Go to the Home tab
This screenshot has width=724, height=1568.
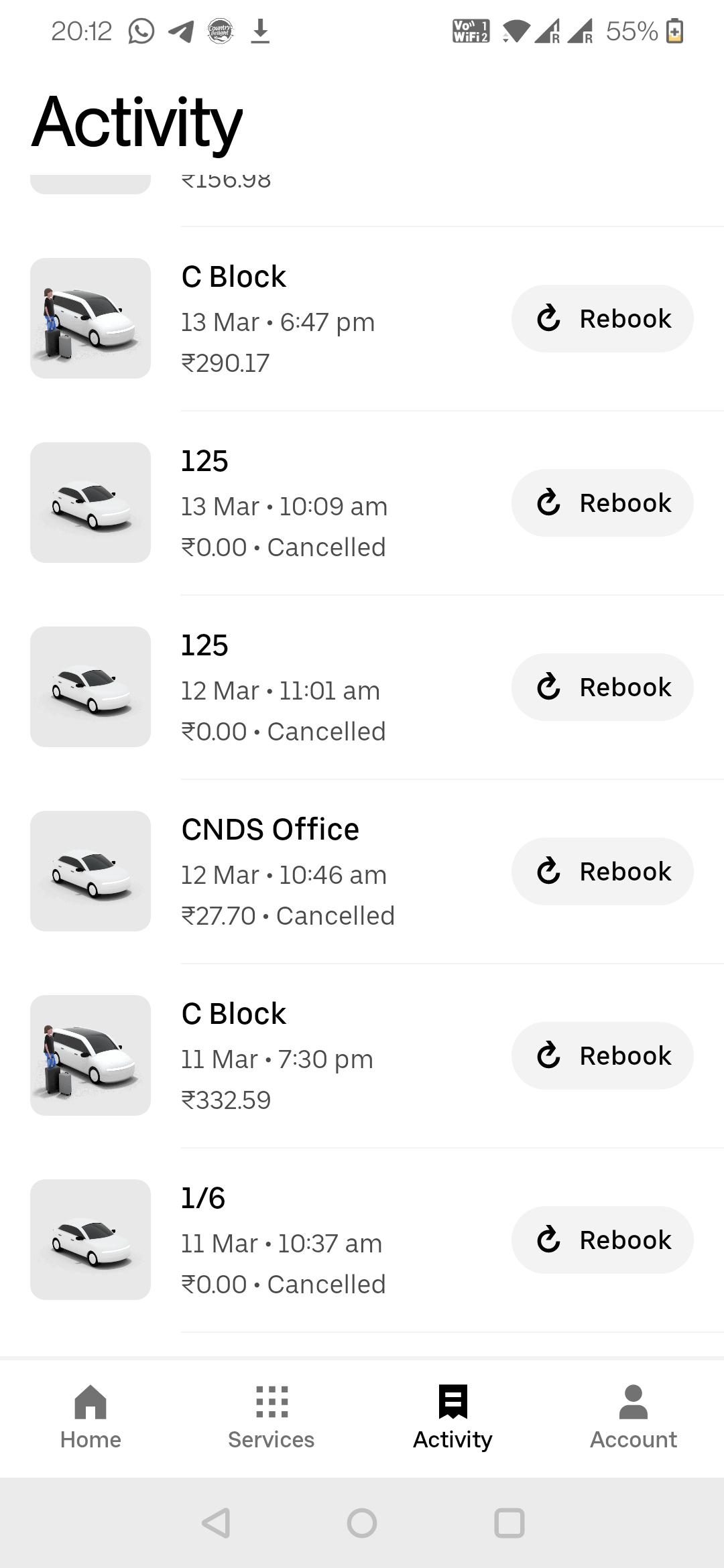coord(90,1417)
